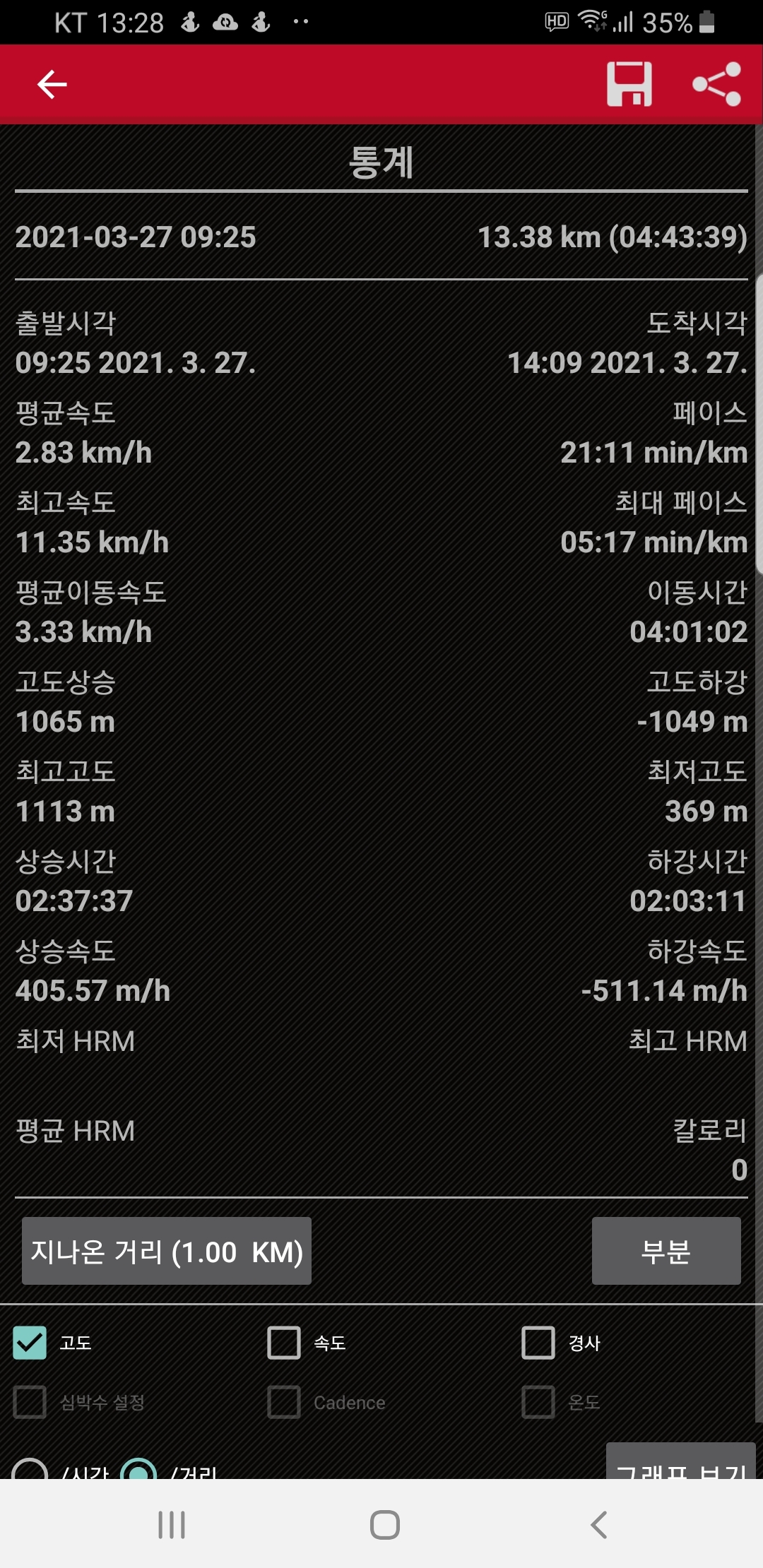The image size is (763, 1568).
Task: Save the track with the floppy disk icon
Action: tap(629, 85)
